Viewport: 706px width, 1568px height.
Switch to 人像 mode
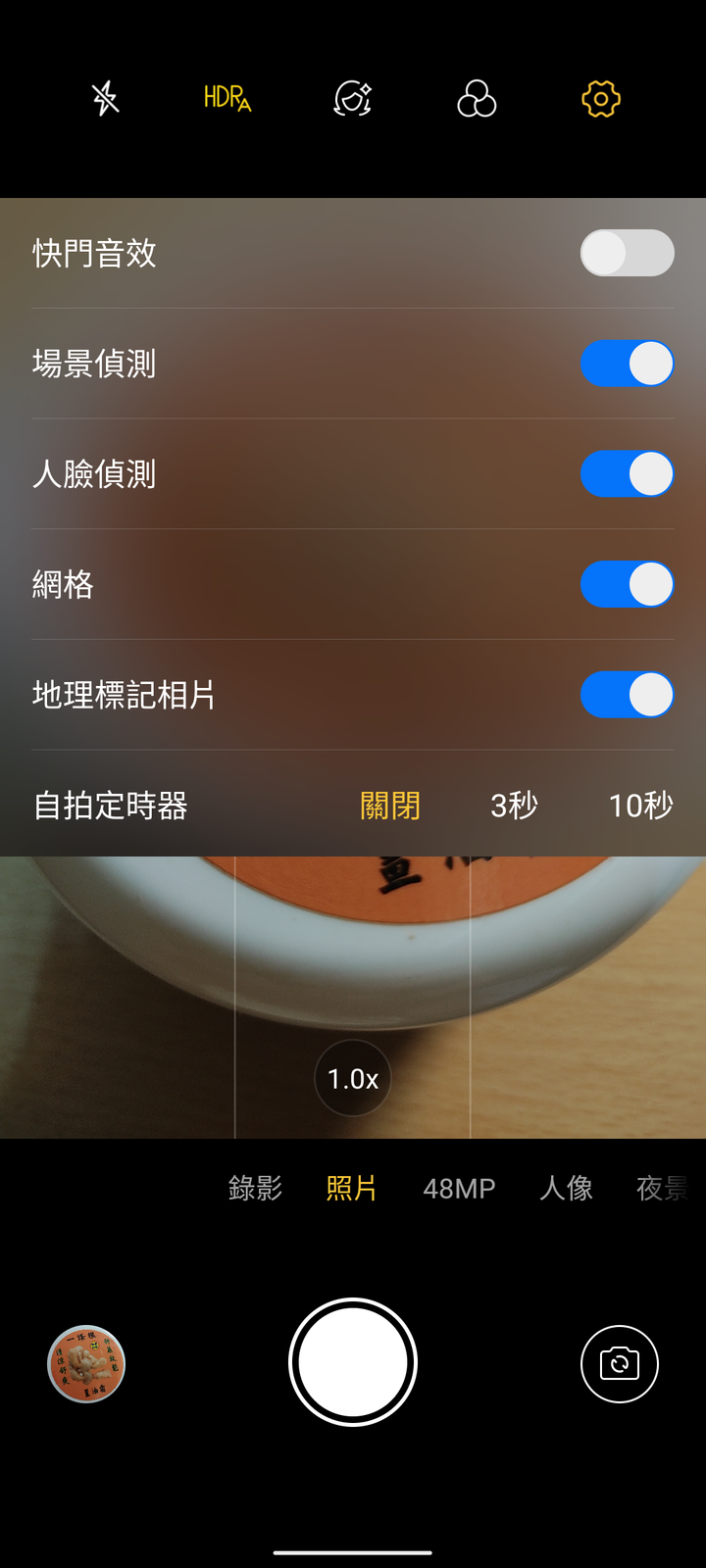(567, 1188)
